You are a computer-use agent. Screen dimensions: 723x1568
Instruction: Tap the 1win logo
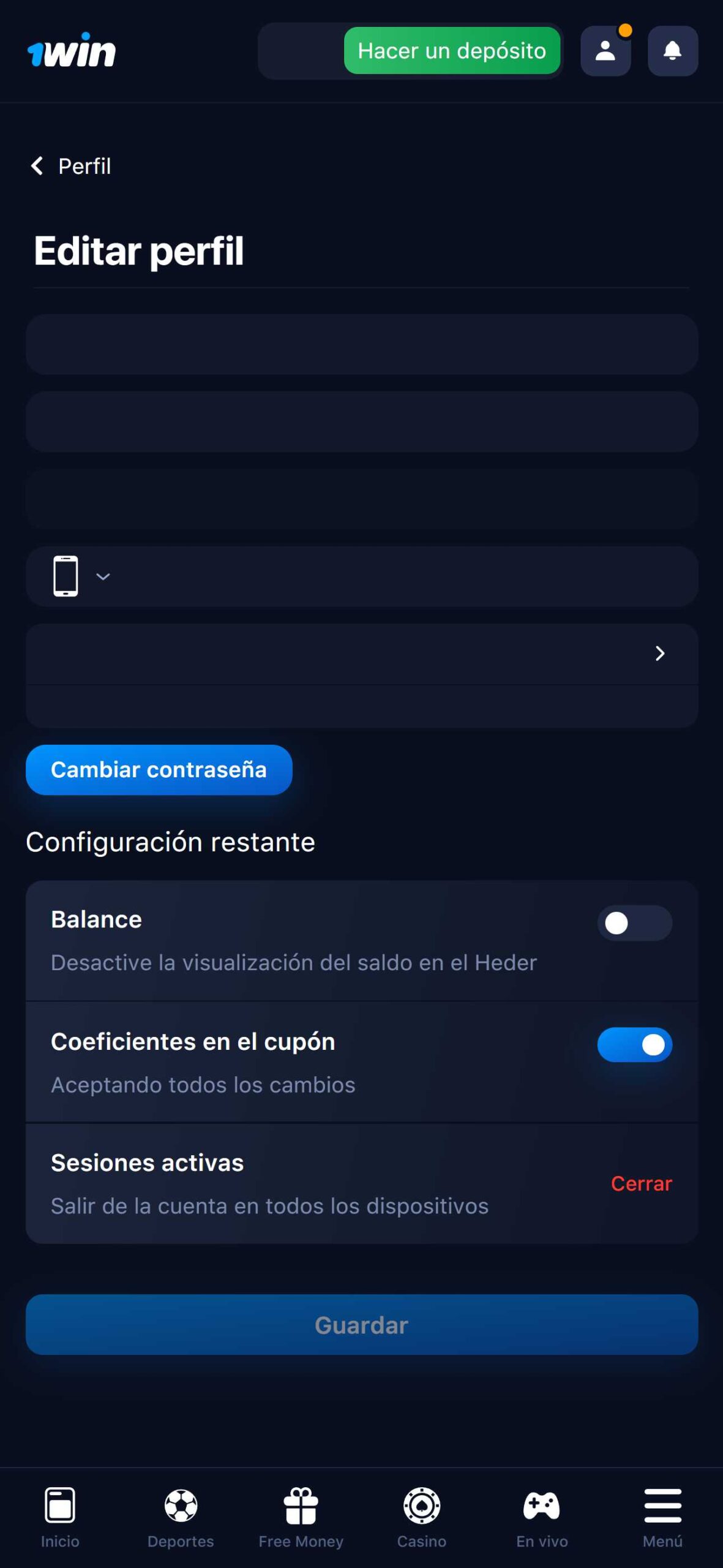[x=72, y=50]
